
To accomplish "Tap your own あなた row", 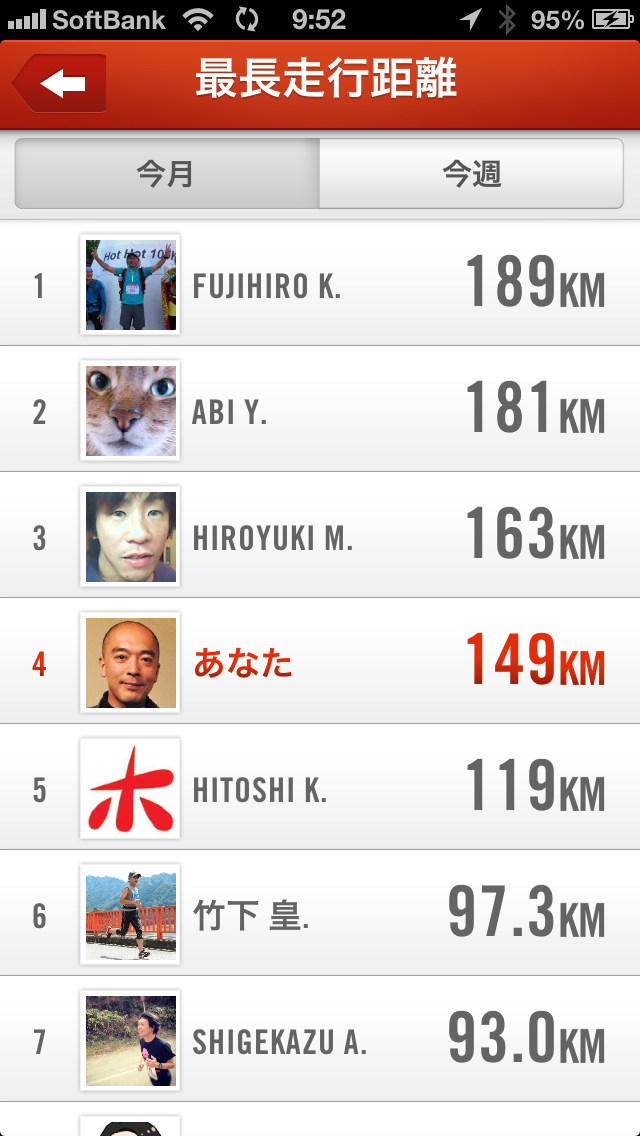I will [320, 662].
